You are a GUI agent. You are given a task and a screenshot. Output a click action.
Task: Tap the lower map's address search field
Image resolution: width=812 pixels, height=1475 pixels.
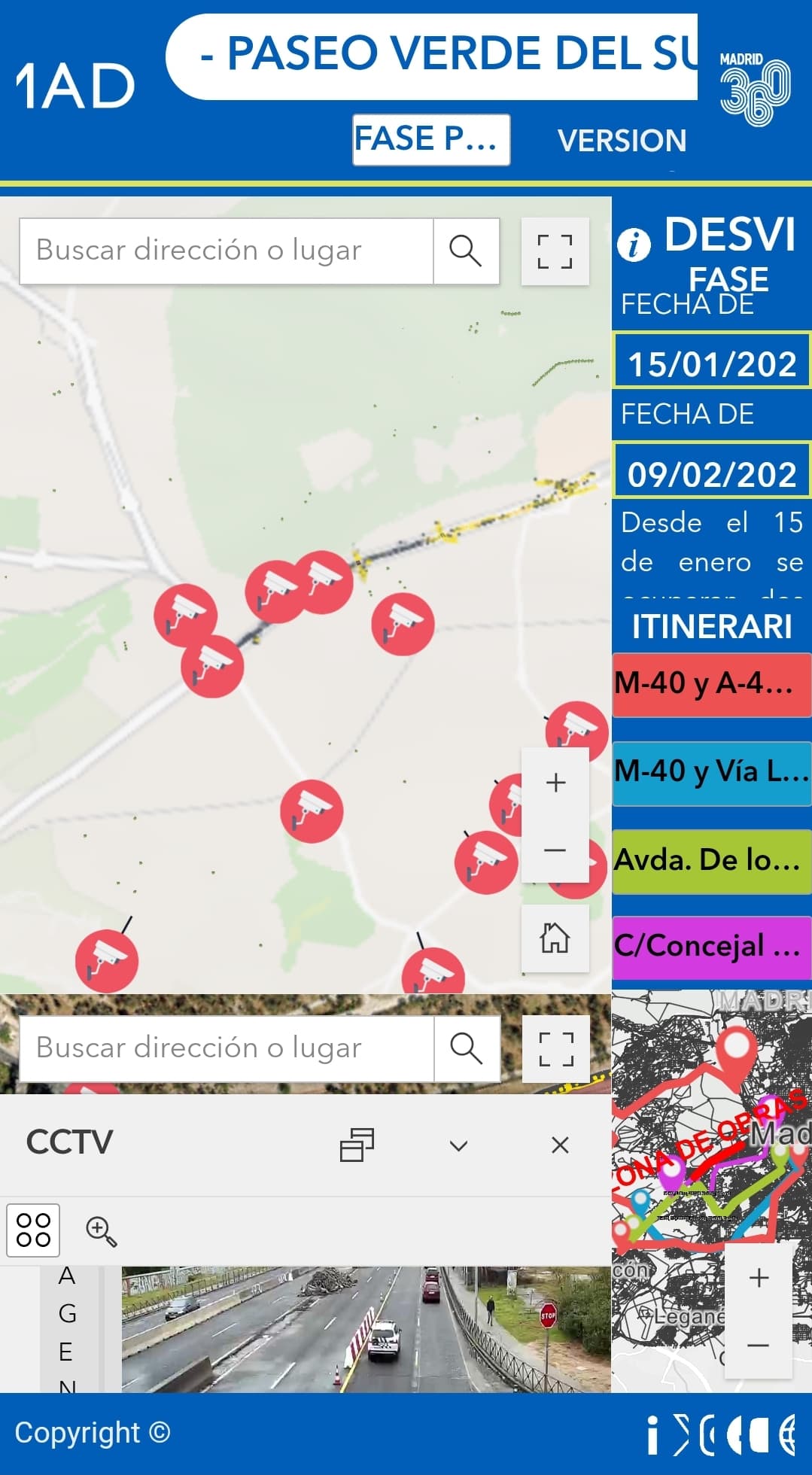(x=227, y=1048)
